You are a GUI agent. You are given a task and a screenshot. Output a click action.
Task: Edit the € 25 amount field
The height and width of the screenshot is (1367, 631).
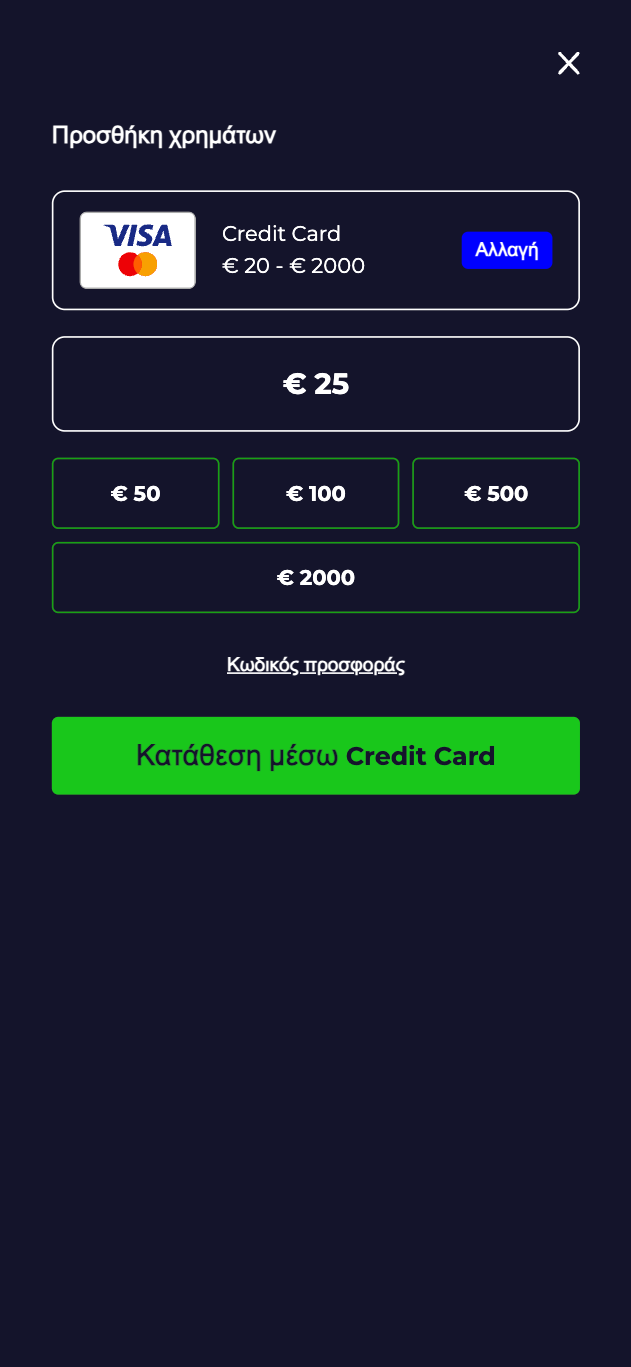click(x=316, y=384)
